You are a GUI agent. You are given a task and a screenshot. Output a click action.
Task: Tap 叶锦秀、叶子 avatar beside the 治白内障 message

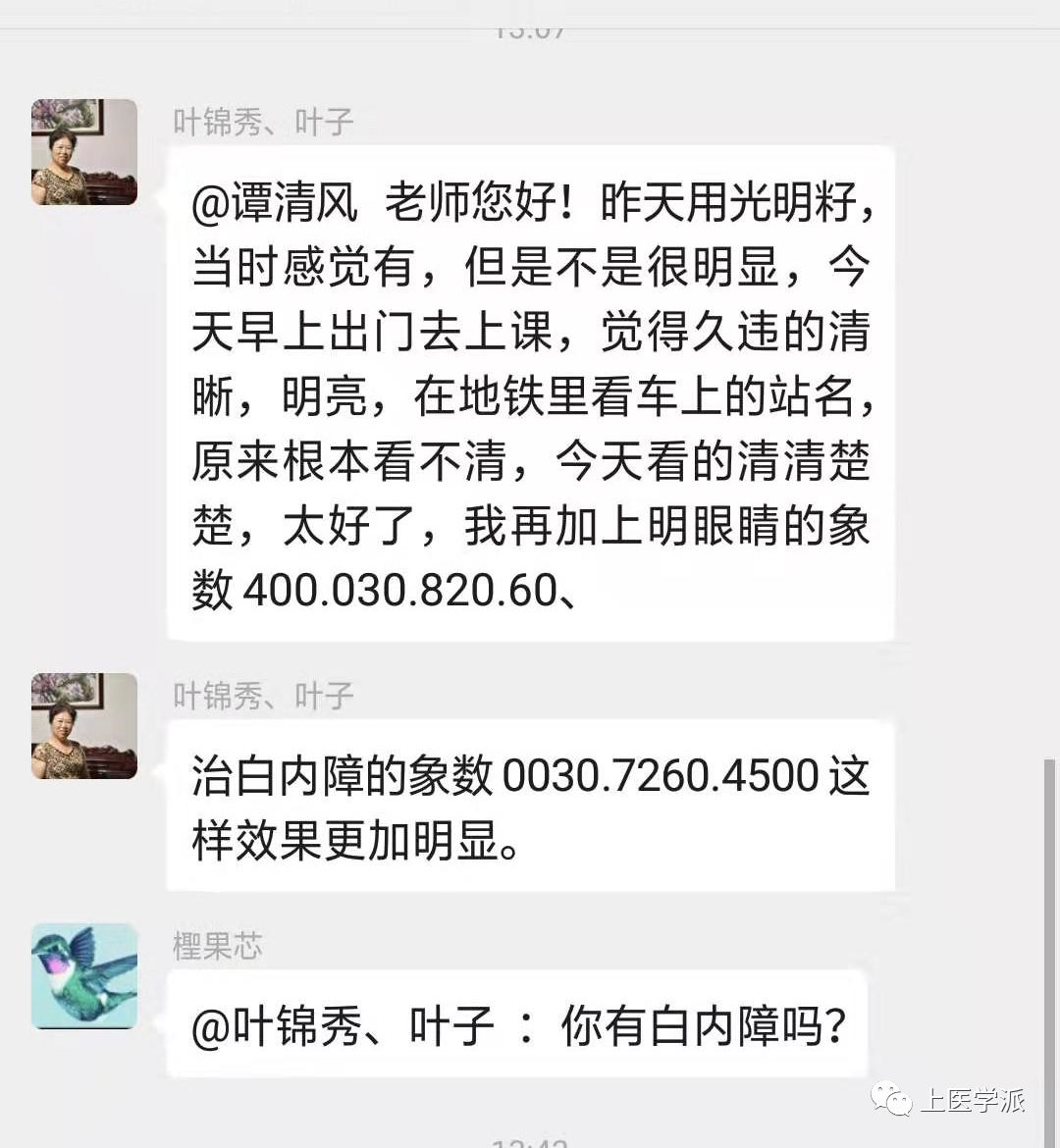84,726
